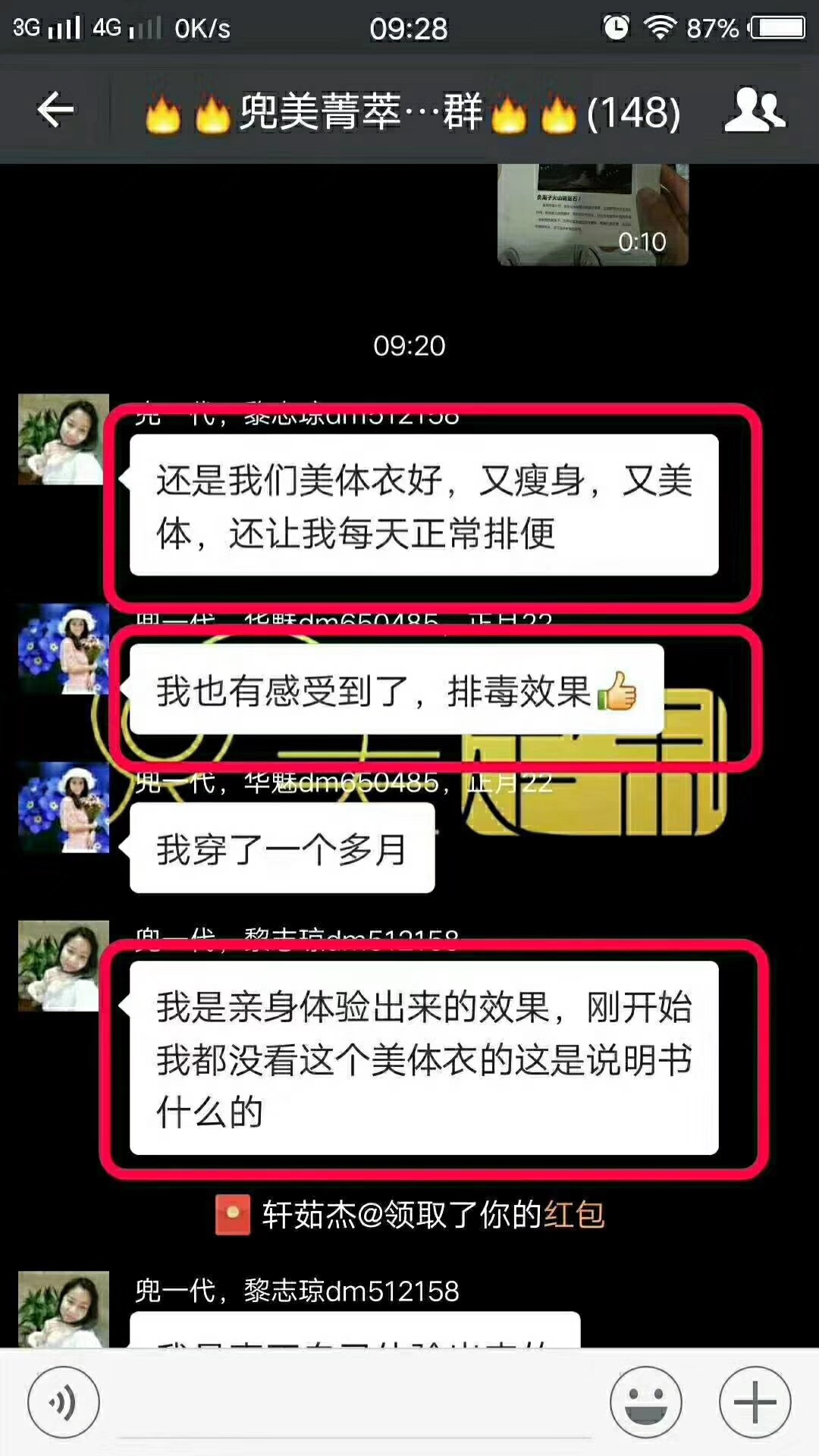Open the plus attachments menu
Viewport: 819px width, 1456px height.
(755, 1402)
